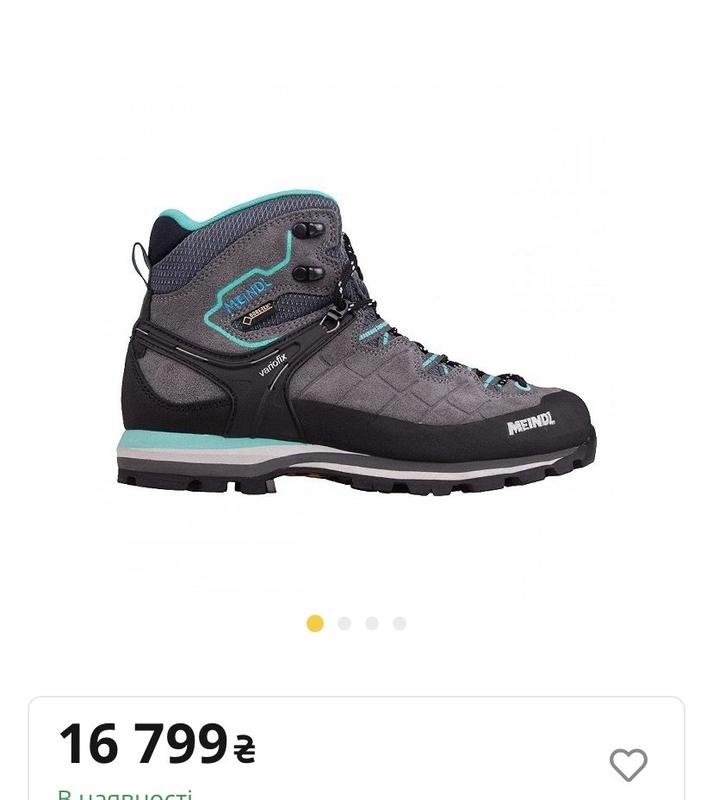Jump to the third image indicator dot
Image resolution: width=713 pixels, height=800 pixels.
click(x=372, y=623)
